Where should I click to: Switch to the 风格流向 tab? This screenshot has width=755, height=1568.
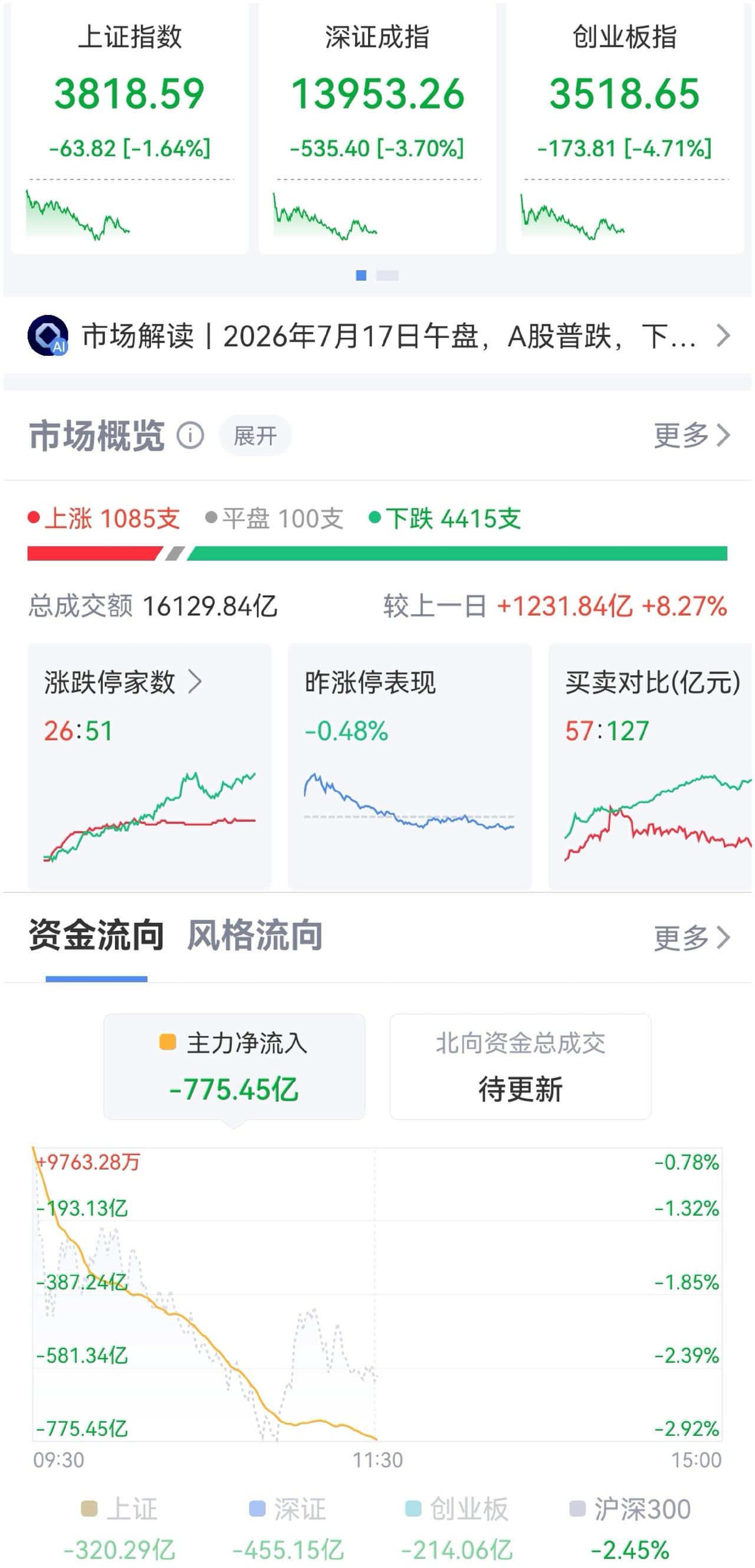click(255, 936)
